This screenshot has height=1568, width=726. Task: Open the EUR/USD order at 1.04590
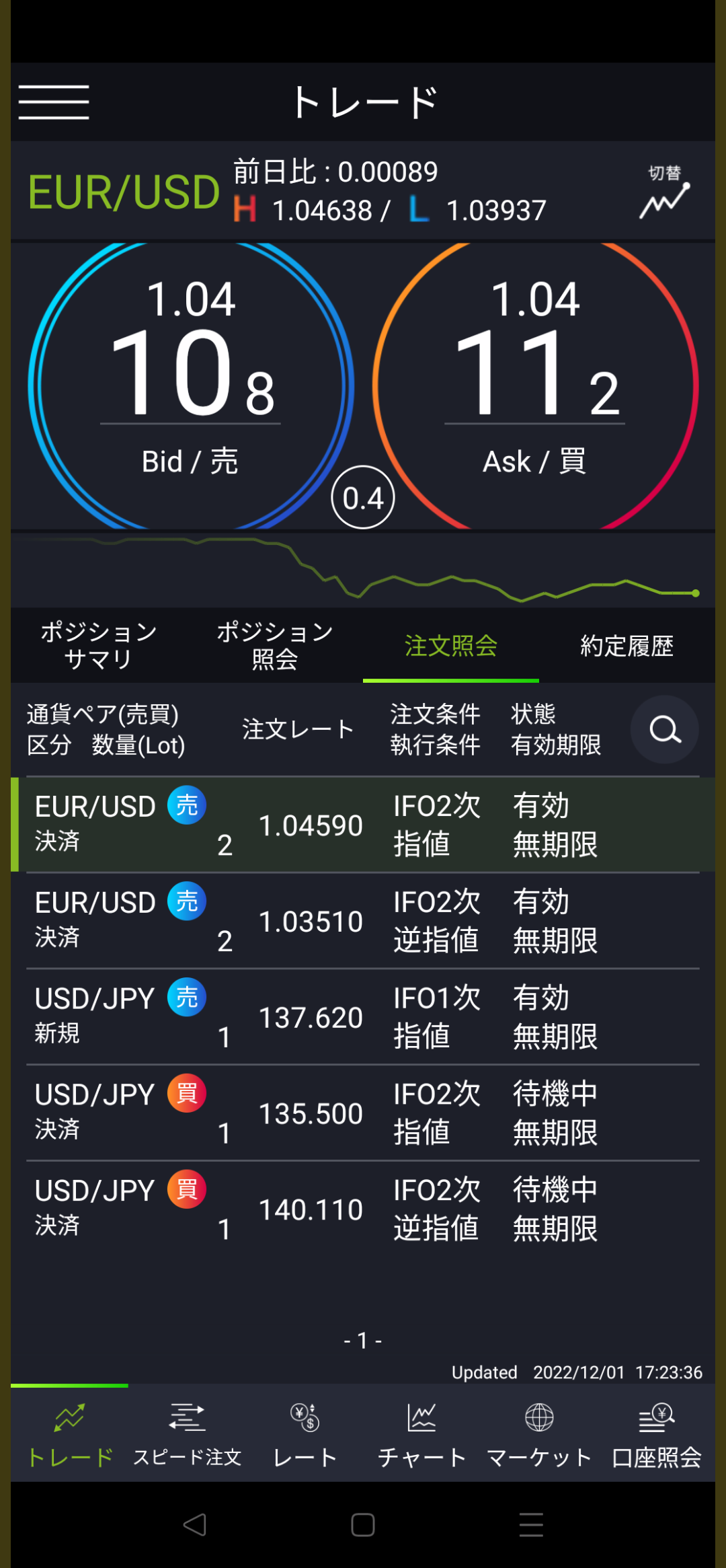pos(363,825)
